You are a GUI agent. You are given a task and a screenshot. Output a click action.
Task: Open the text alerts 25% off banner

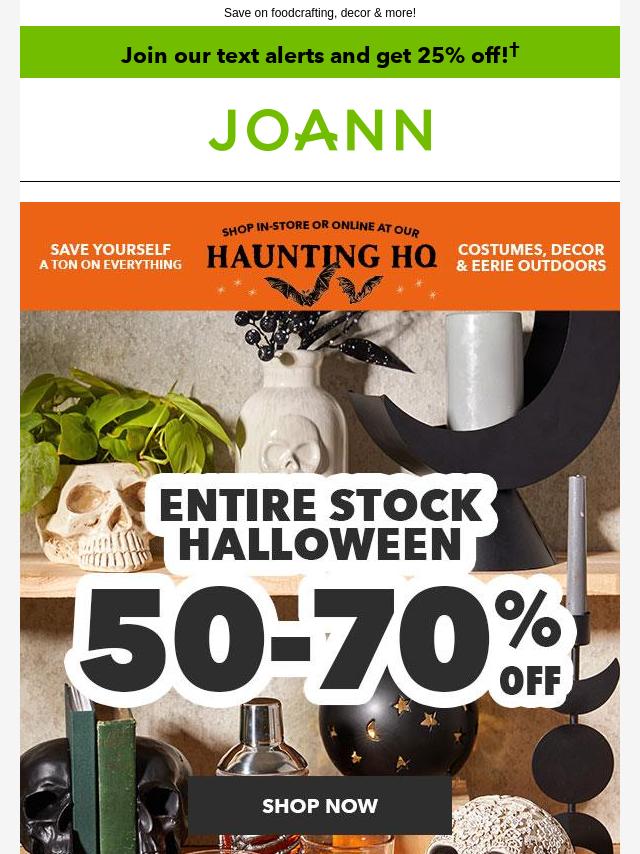pos(320,54)
